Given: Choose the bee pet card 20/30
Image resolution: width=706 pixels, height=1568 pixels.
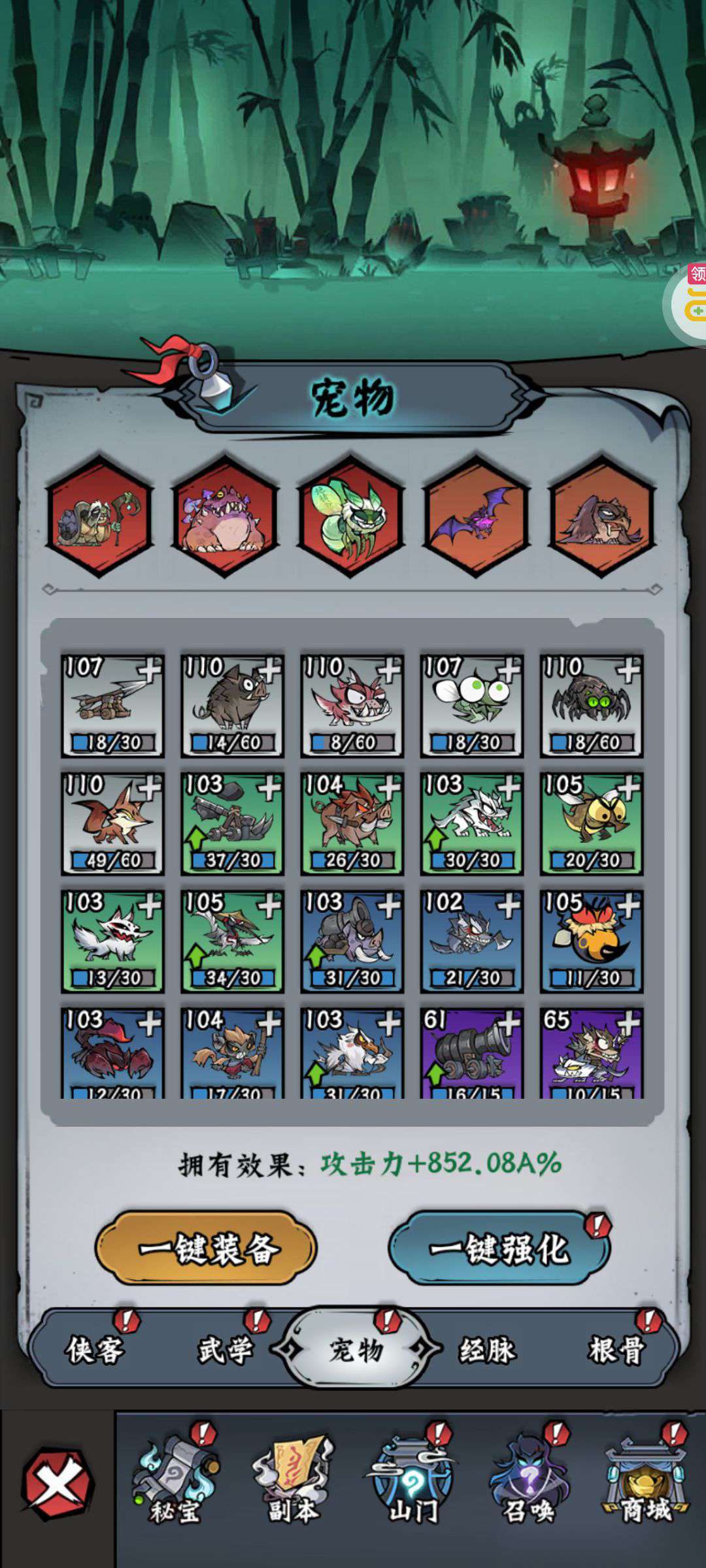Looking at the screenshot, I should pyautogui.click(x=592, y=824).
